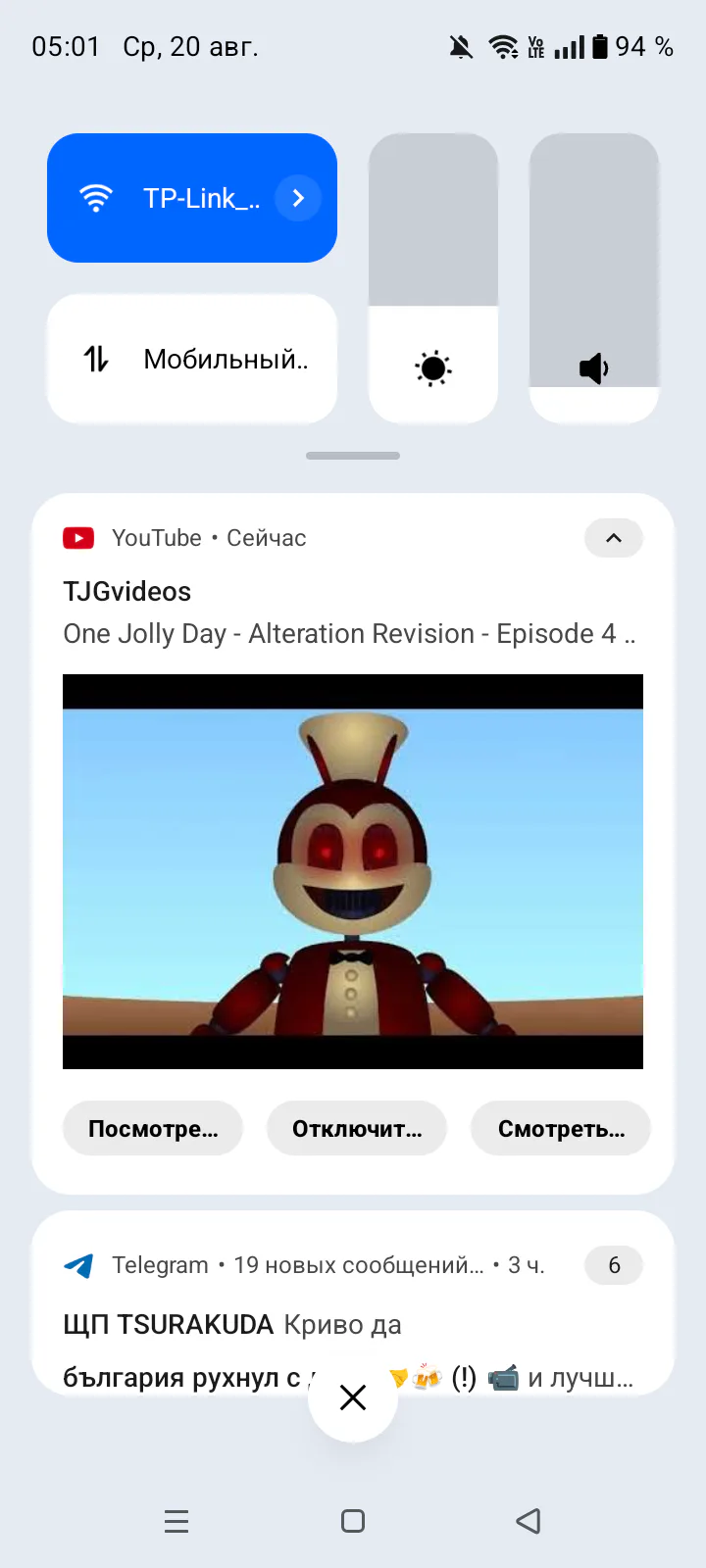Toggle the Мобильный data tile

pyautogui.click(x=192, y=359)
